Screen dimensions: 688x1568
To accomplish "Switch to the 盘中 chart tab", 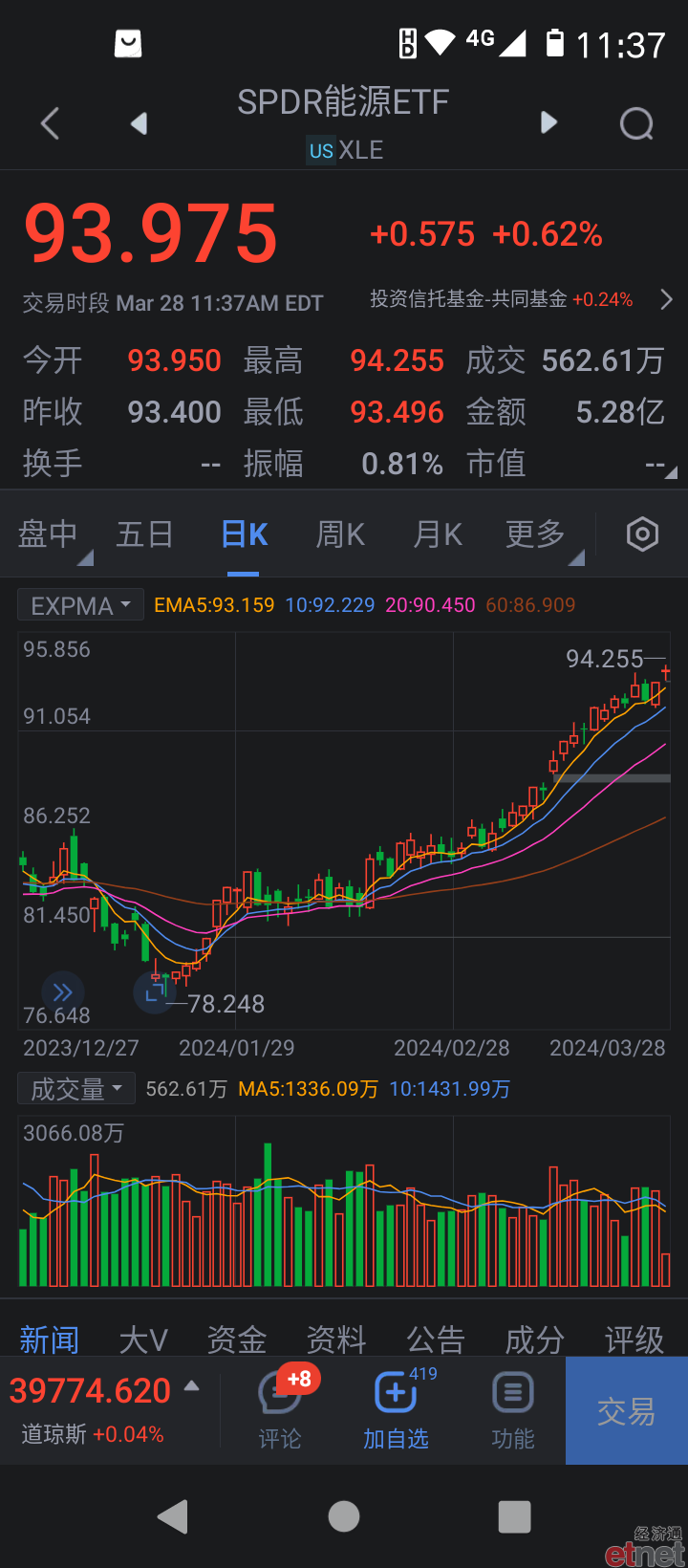I will click(x=48, y=534).
